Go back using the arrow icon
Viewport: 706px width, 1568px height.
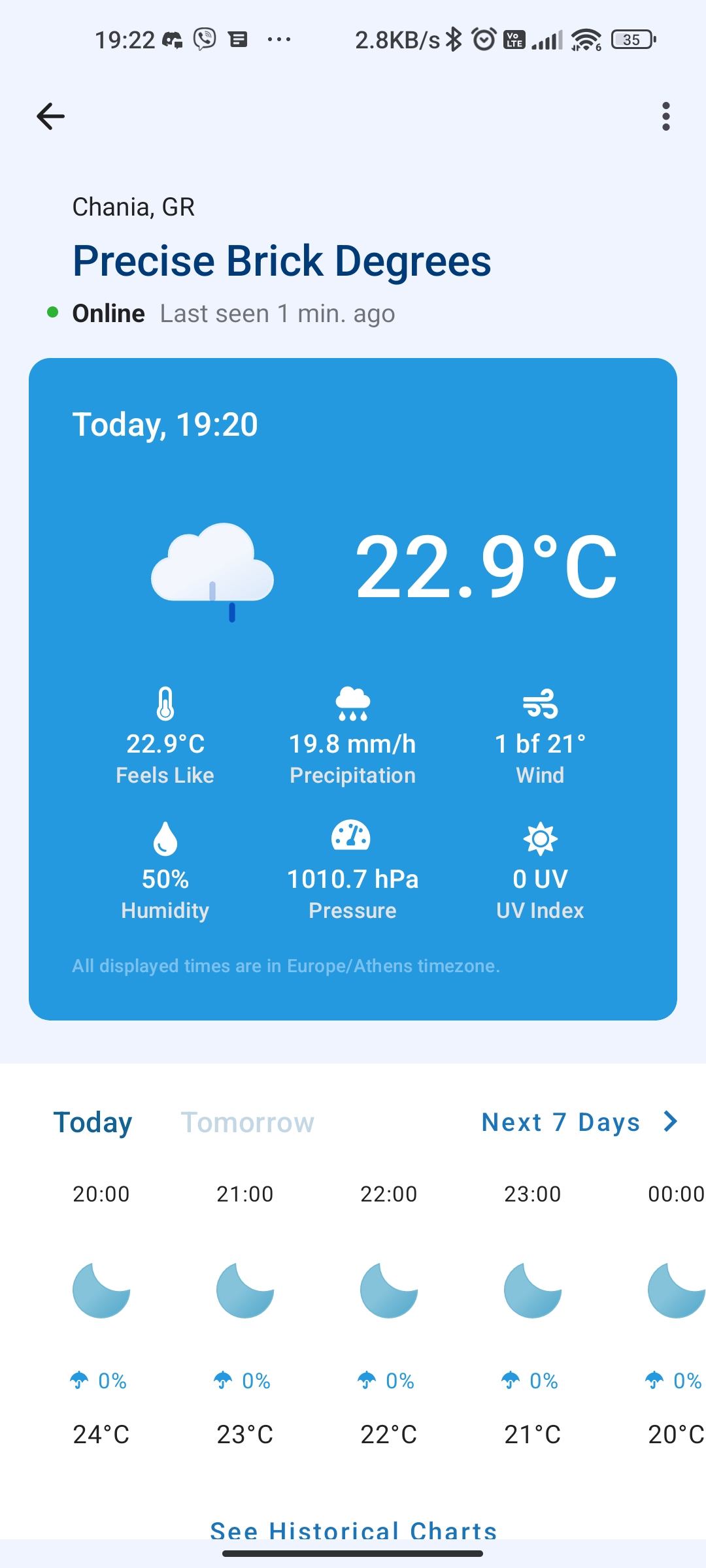coord(50,116)
